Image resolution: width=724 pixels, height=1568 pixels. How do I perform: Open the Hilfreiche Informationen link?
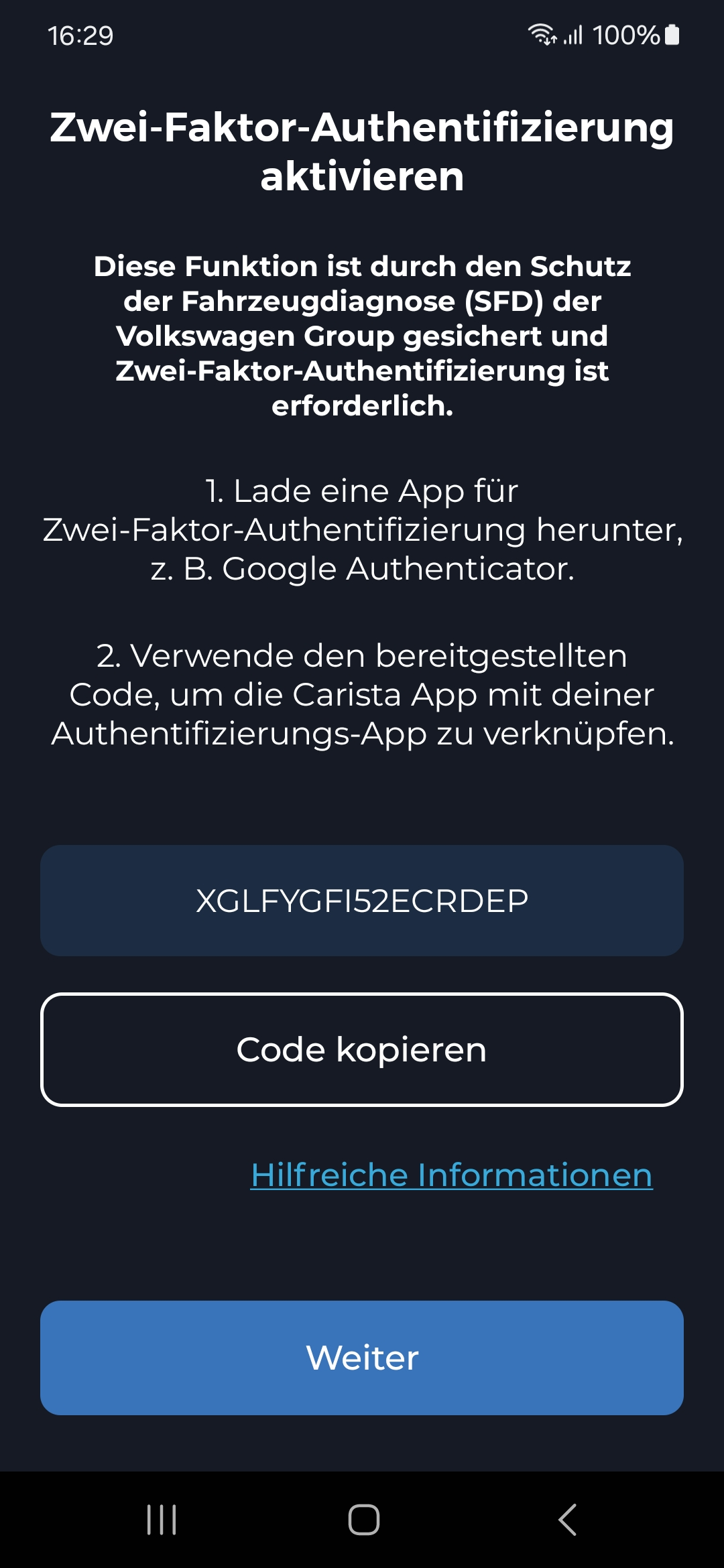(x=451, y=1175)
